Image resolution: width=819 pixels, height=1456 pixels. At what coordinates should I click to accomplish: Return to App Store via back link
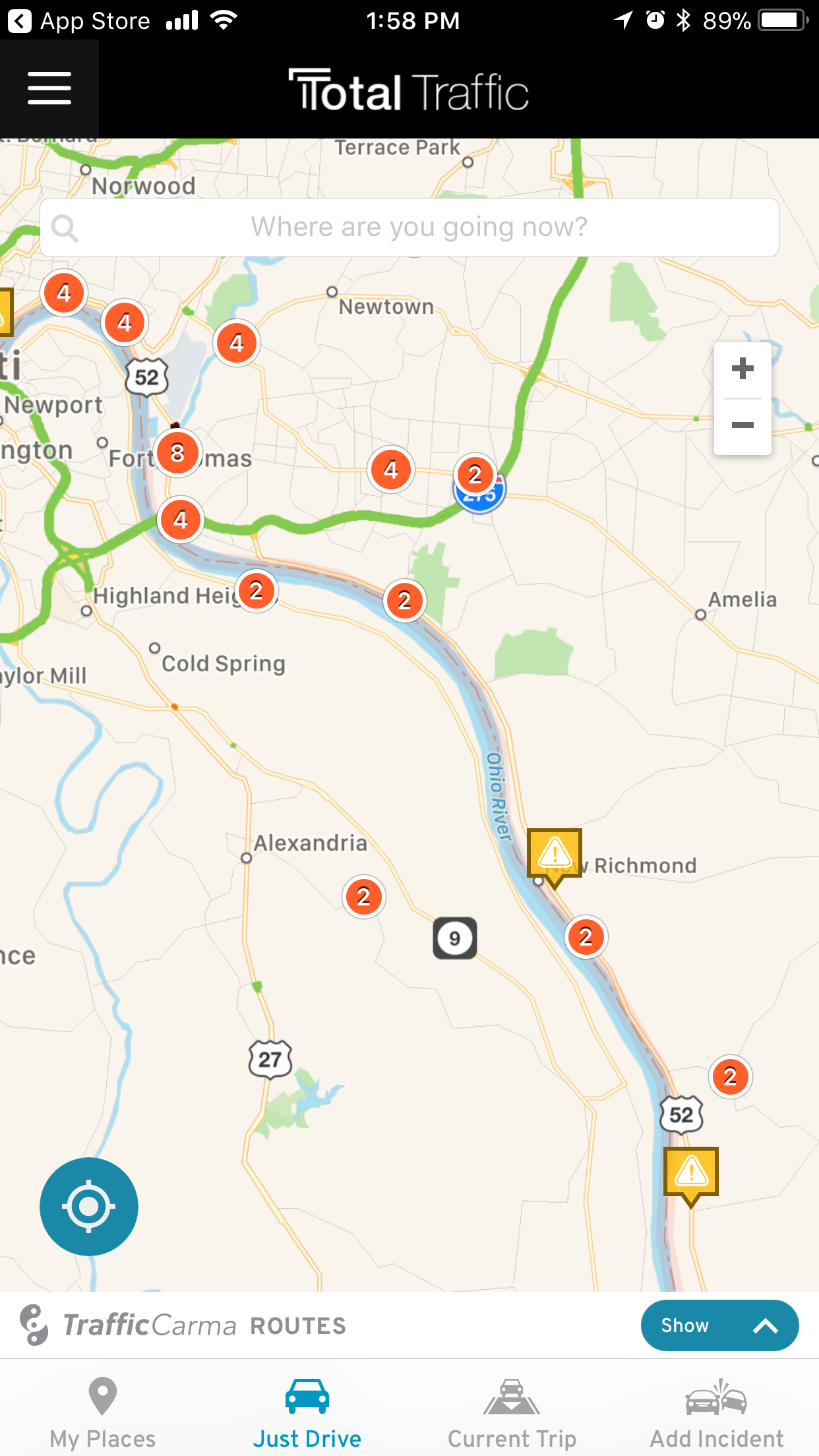pyautogui.click(x=79, y=21)
